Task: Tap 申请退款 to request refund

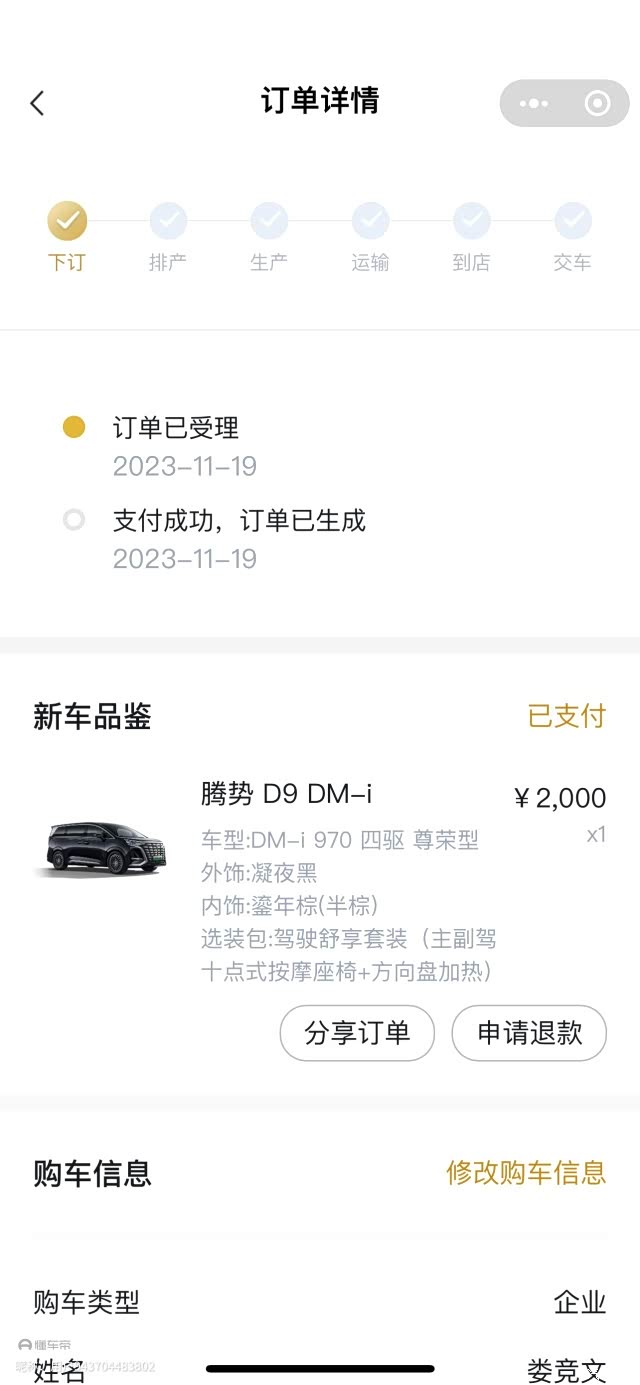Action: click(529, 1033)
